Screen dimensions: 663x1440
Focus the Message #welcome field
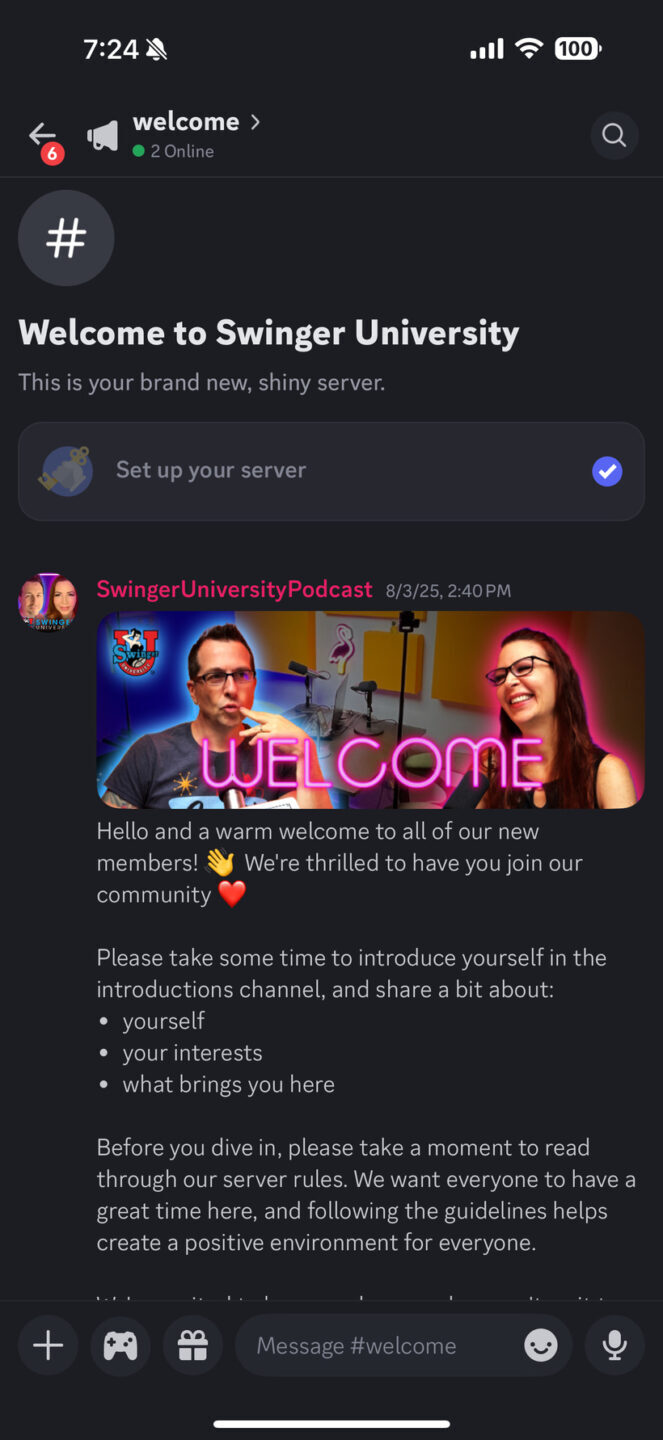pos(380,1346)
